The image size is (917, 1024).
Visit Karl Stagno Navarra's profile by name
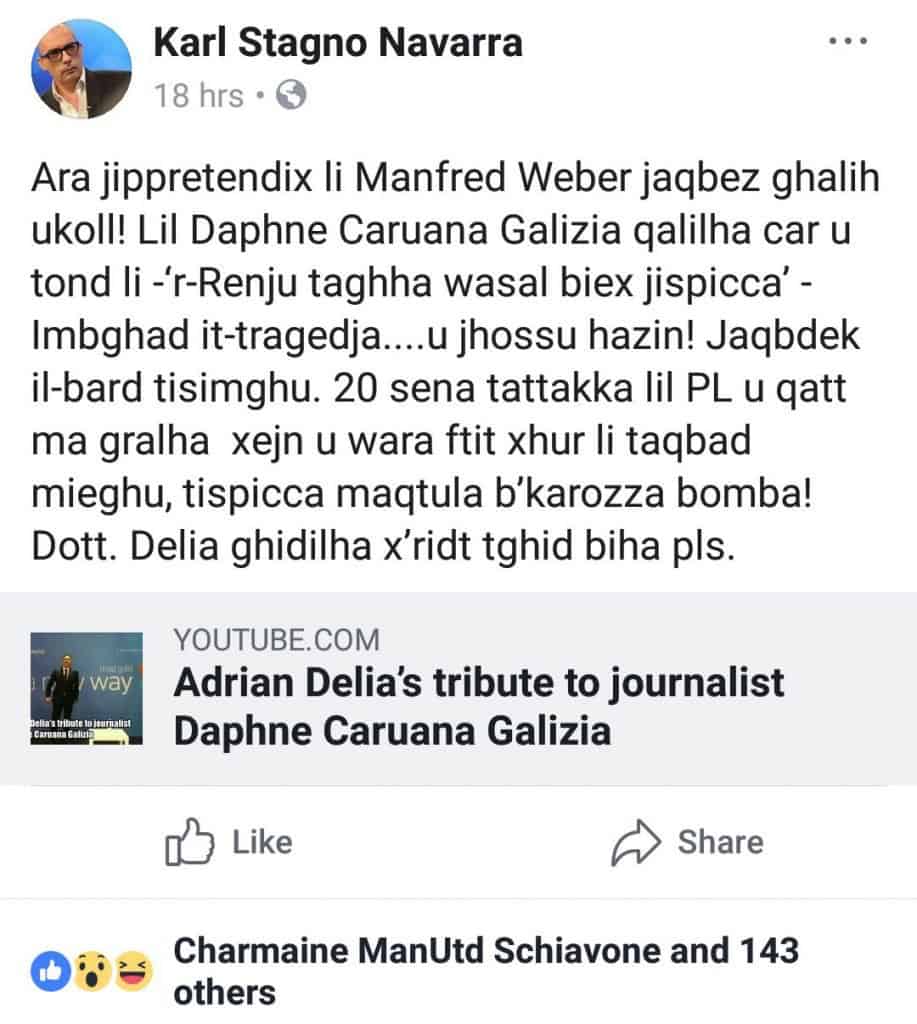pos(337,43)
